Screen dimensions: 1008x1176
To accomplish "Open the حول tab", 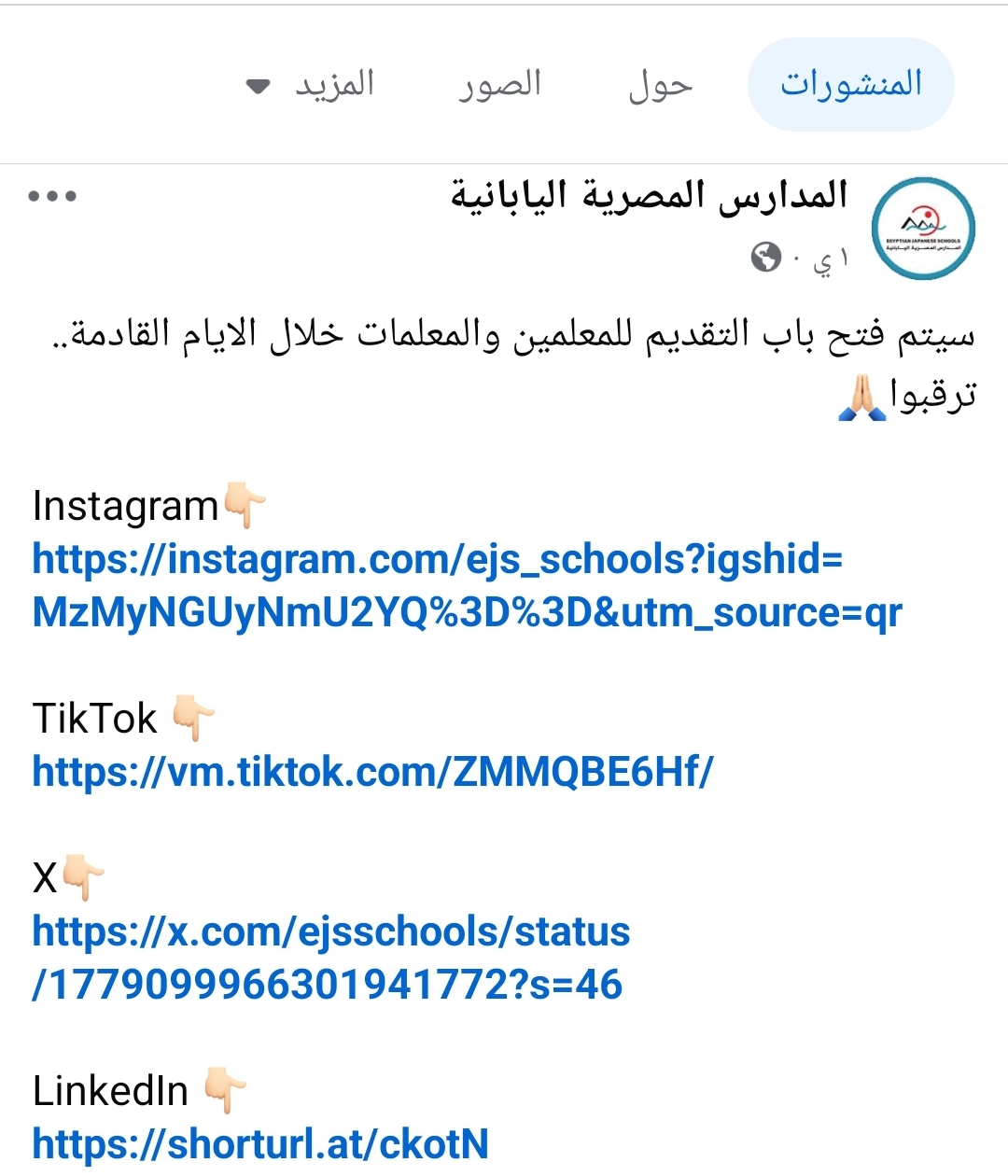I will [661, 85].
